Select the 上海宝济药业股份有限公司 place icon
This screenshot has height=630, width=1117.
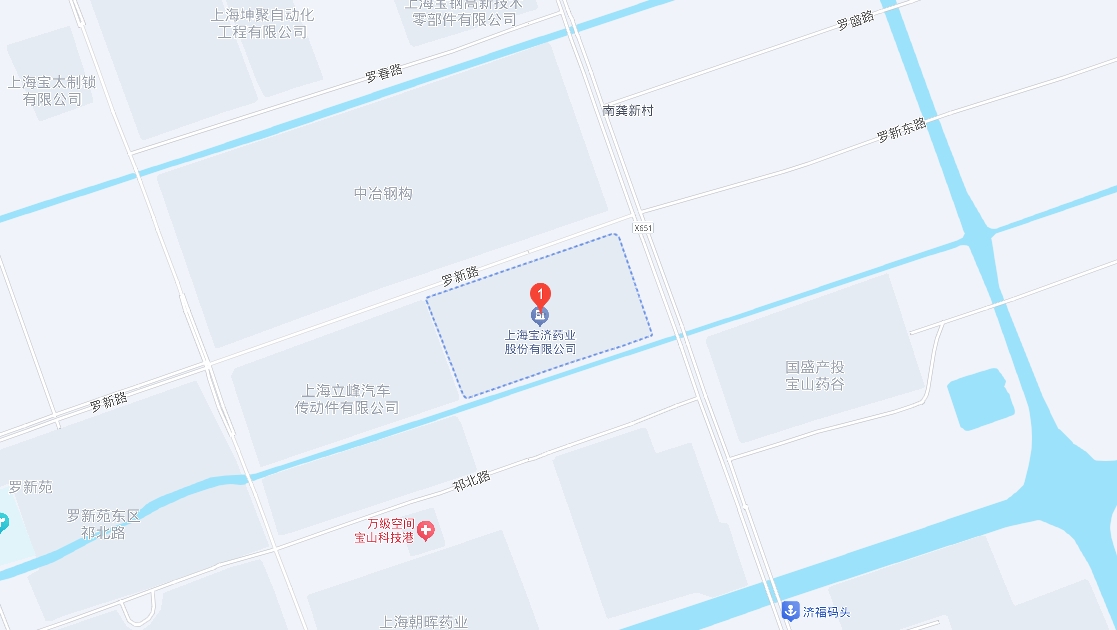point(540,316)
